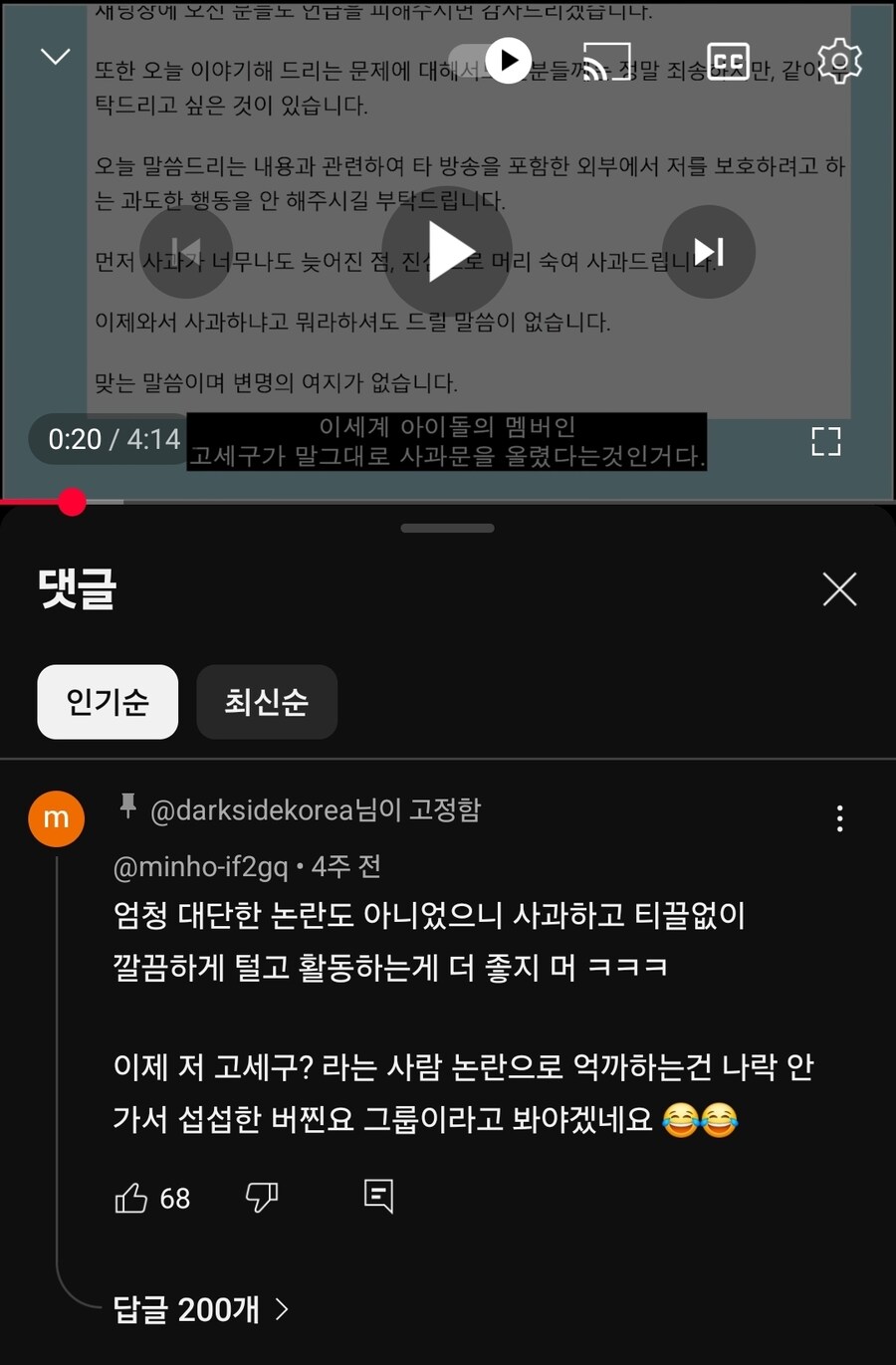Skip to the next video
This screenshot has width=896, height=1365.
[x=708, y=251]
